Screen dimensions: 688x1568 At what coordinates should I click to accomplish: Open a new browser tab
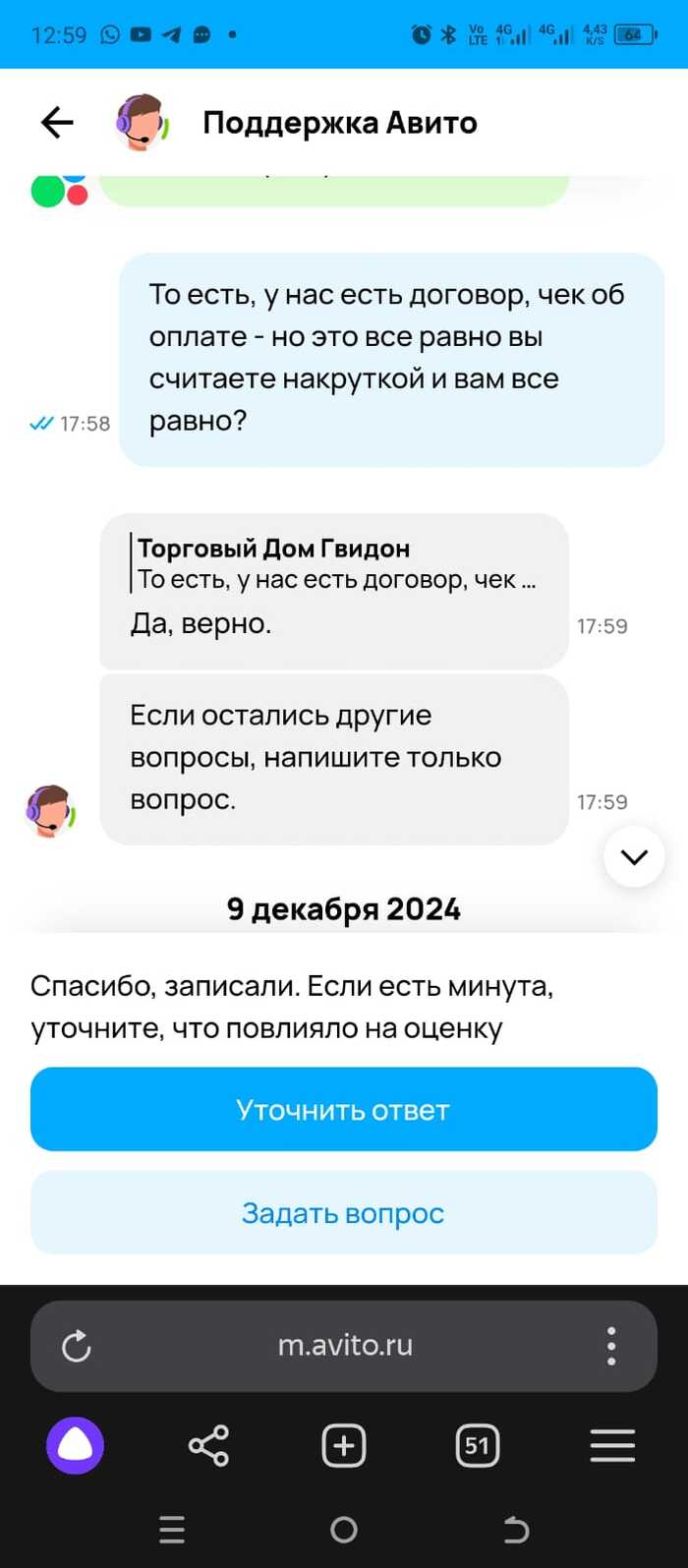[x=343, y=1446]
